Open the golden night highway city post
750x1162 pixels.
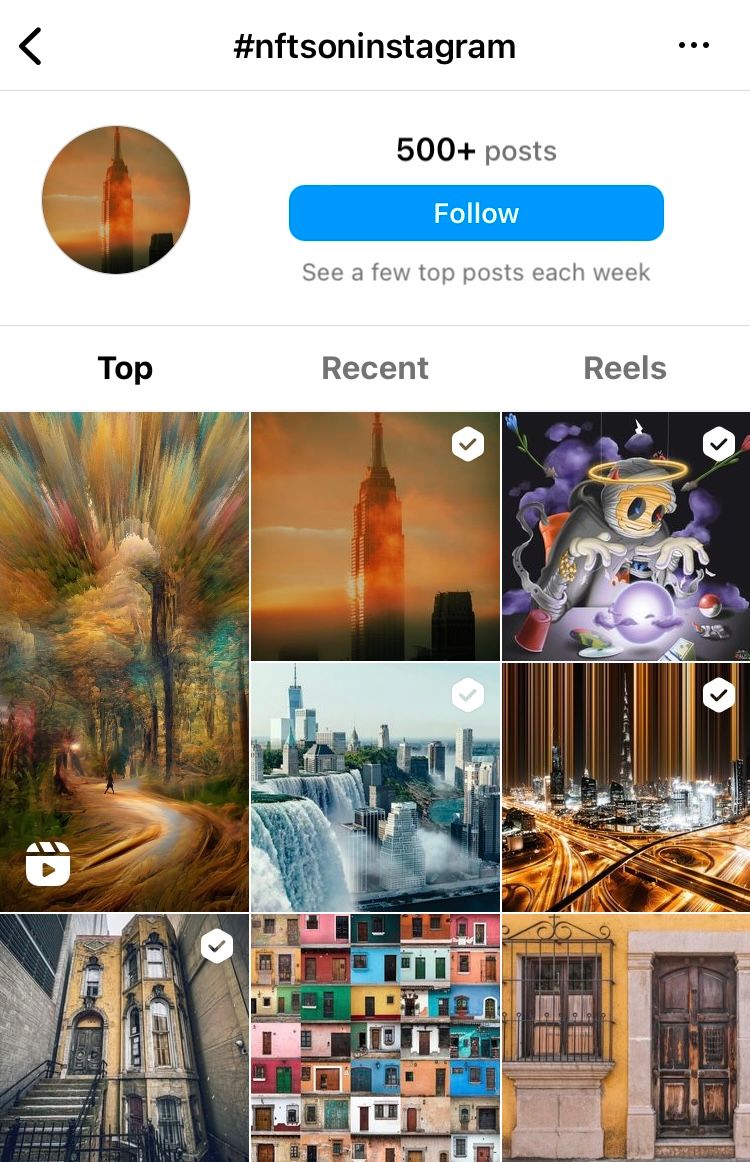[626, 787]
